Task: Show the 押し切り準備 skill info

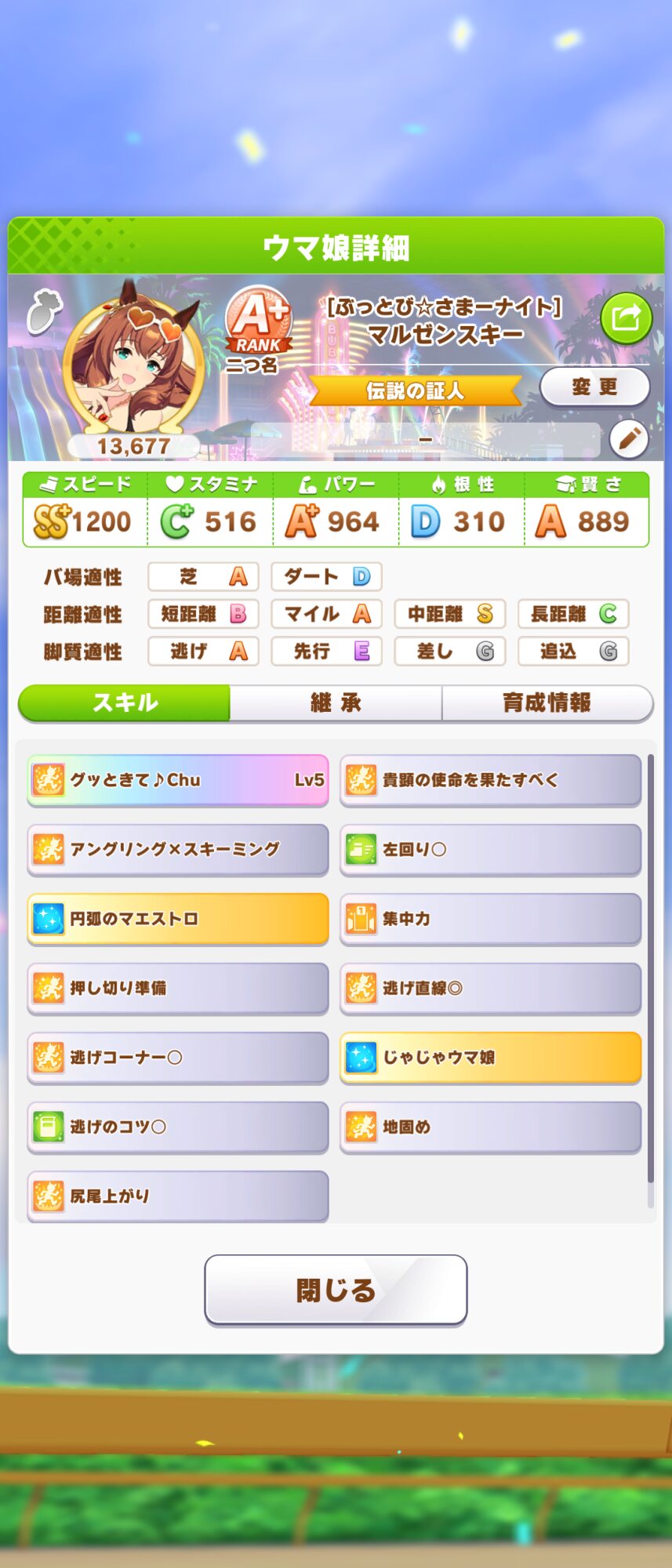Action: pos(178,988)
